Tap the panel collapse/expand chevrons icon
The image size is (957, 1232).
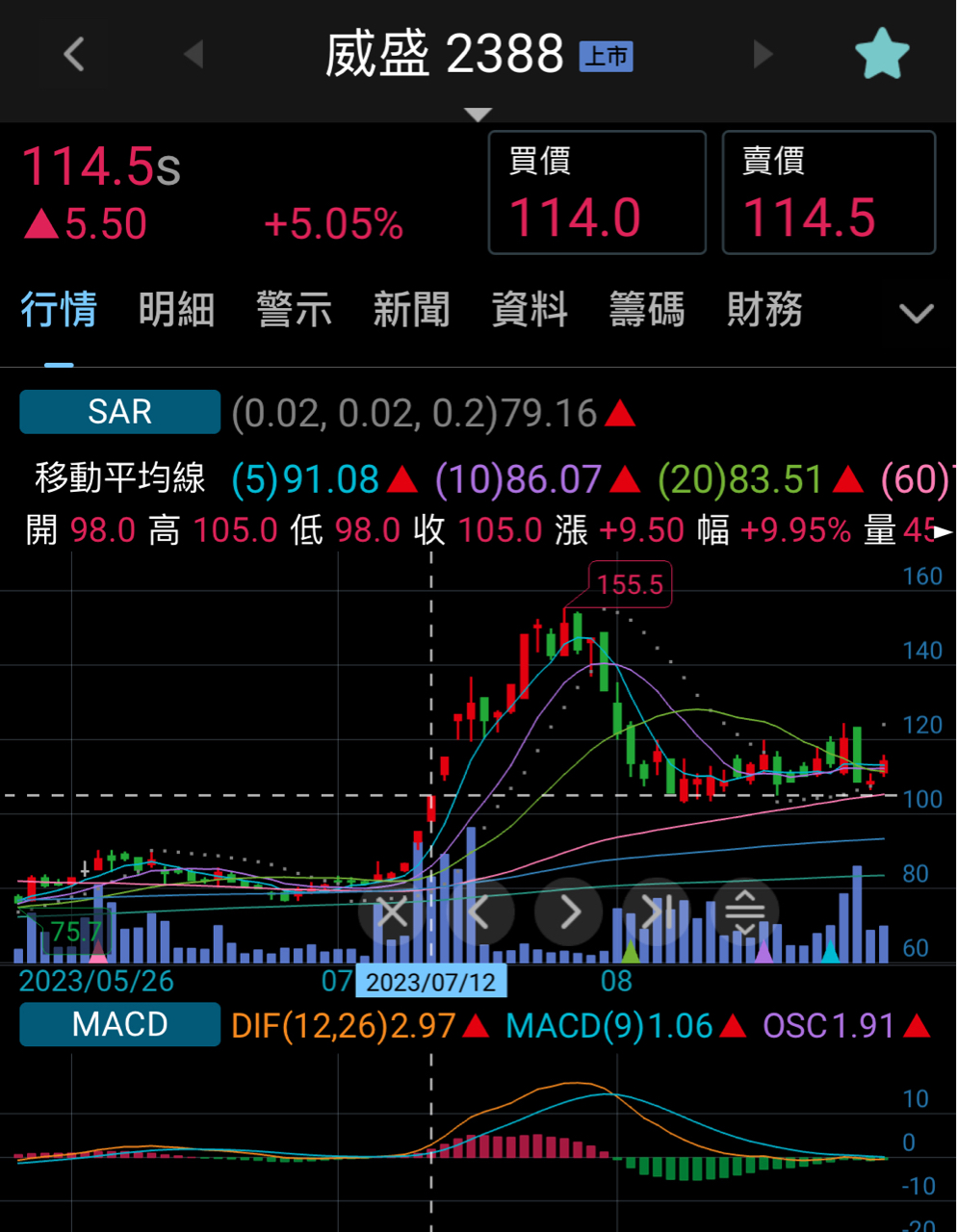coord(743,911)
